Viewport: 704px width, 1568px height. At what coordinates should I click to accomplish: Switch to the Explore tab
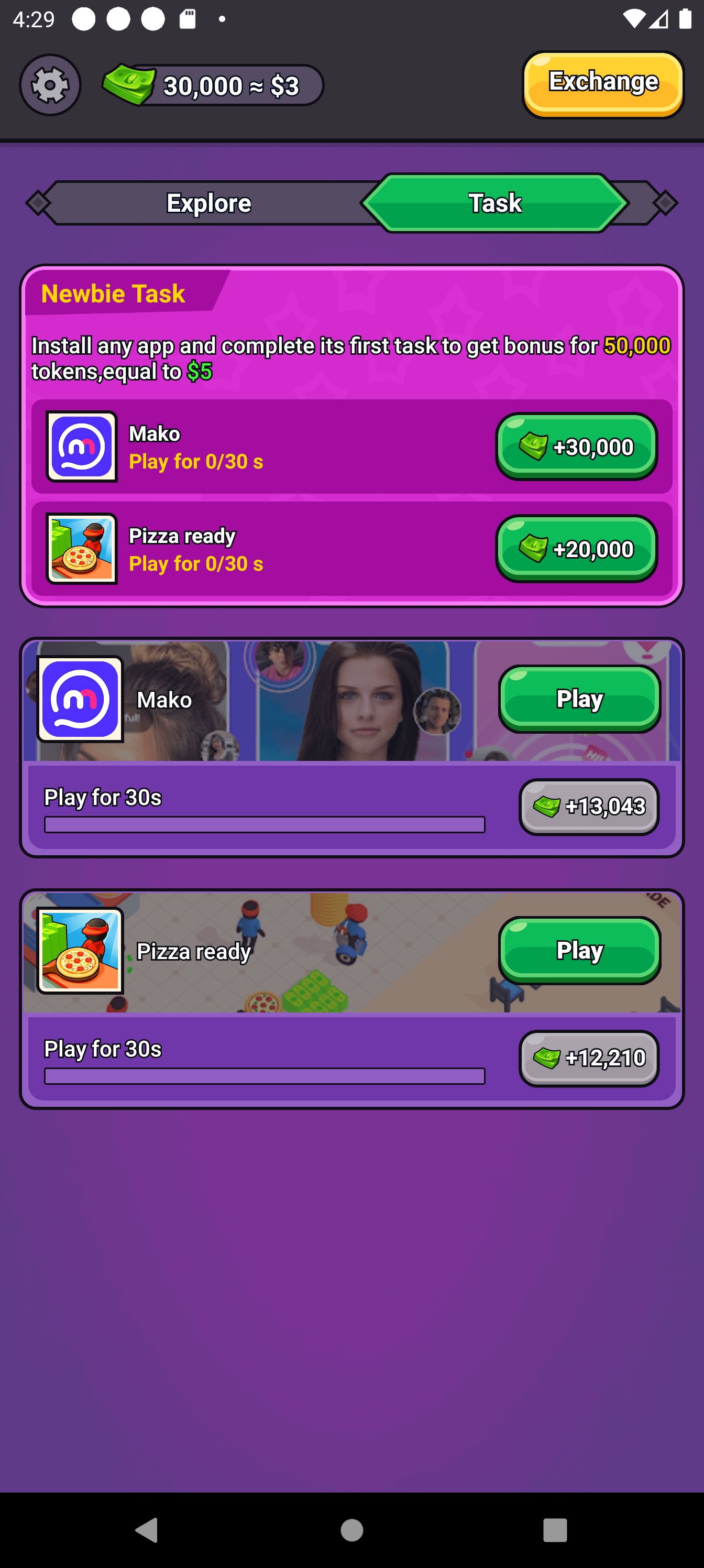point(208,203)
